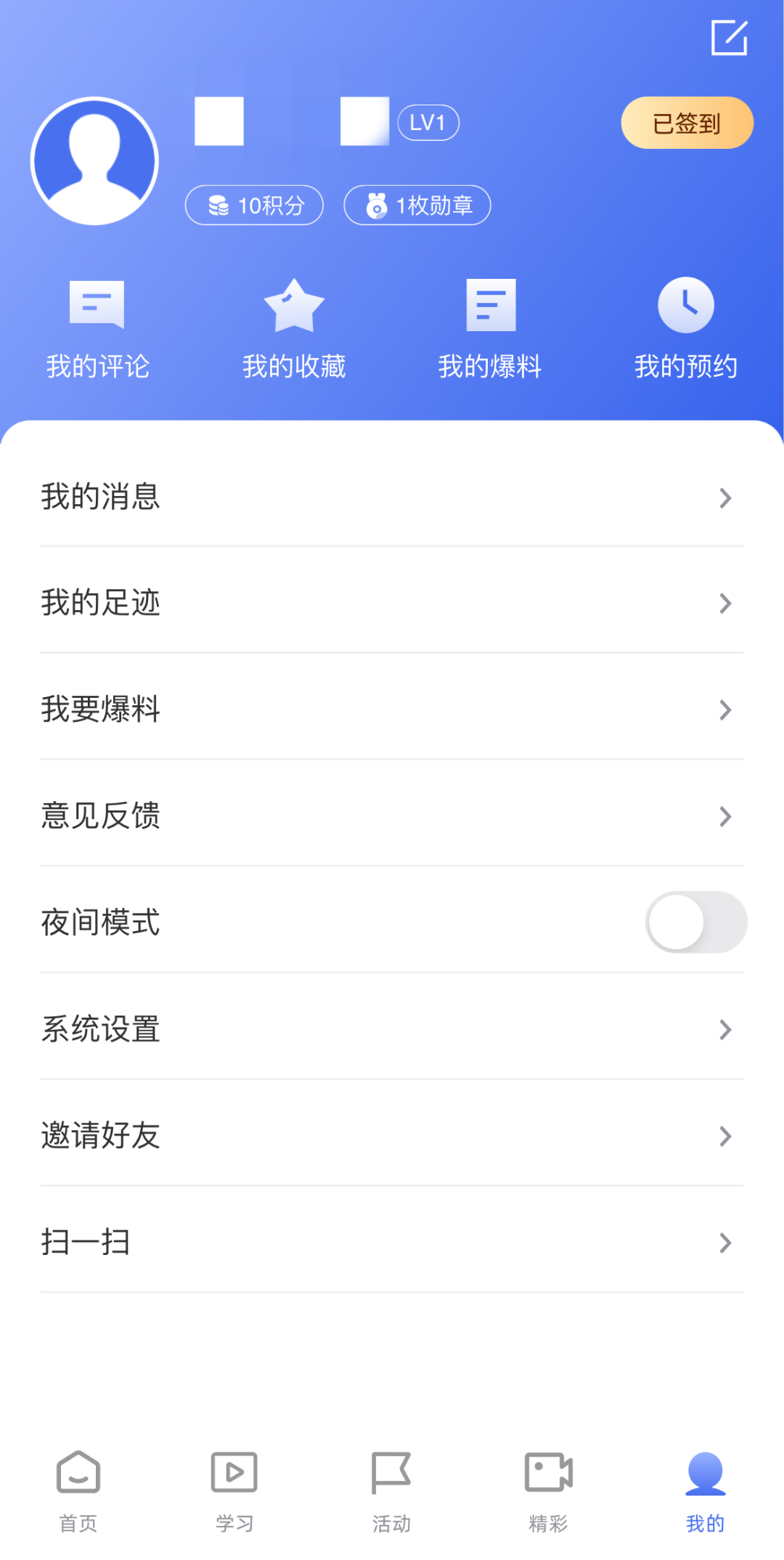Open 我的收藏 favorites

pos(294,329)
